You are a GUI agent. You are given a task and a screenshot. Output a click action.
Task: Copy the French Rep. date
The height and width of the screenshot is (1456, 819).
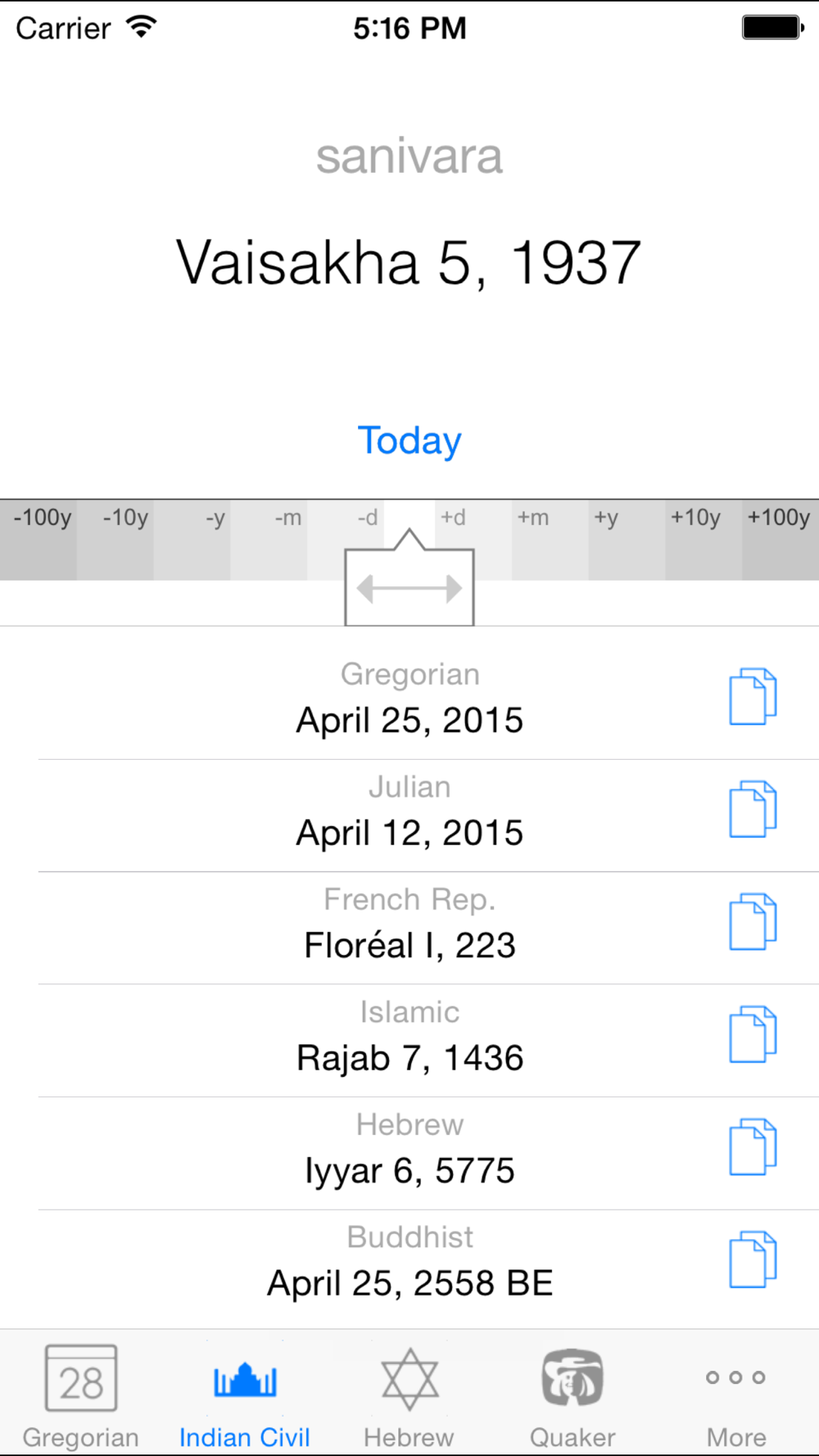click(753, 921)
